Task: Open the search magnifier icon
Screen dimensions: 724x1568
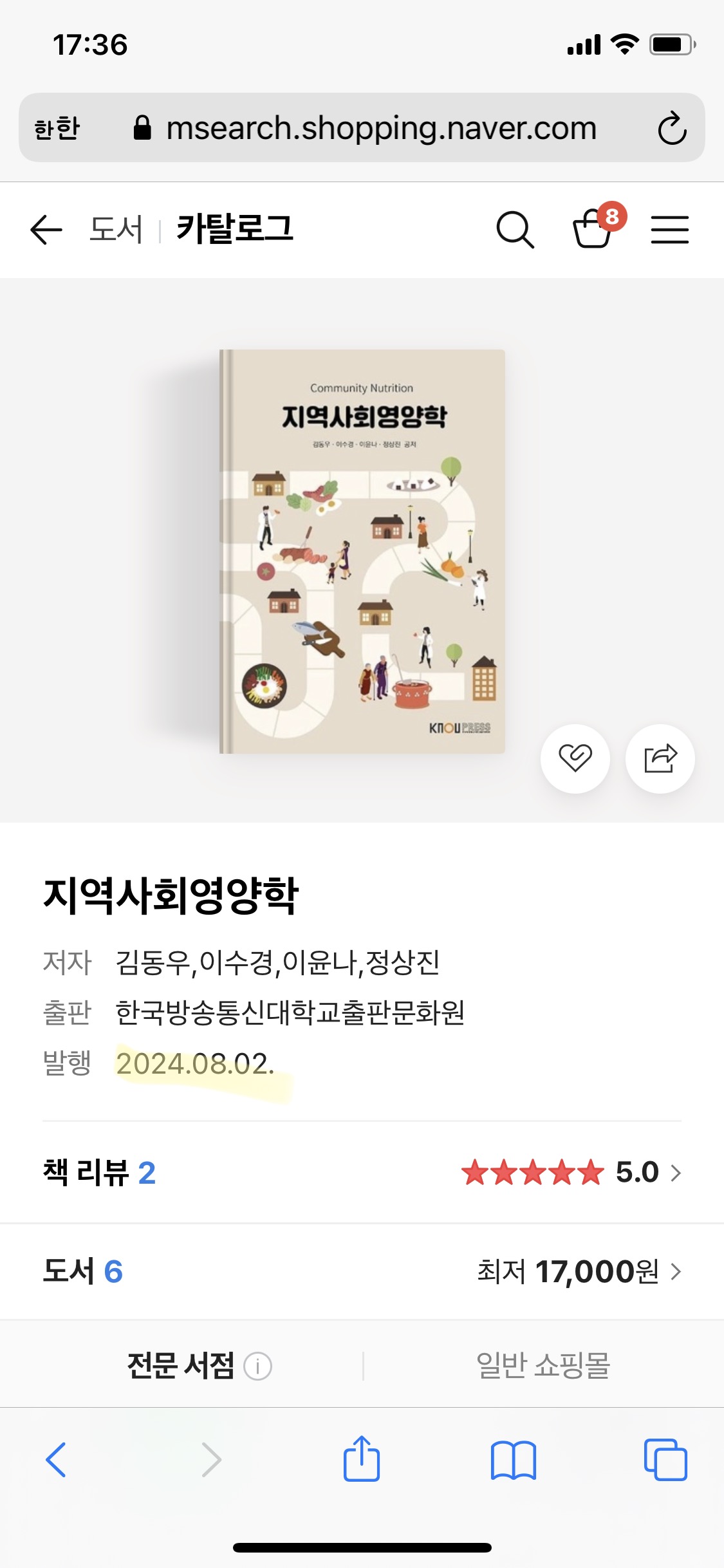Action: (x=515, y=230)
